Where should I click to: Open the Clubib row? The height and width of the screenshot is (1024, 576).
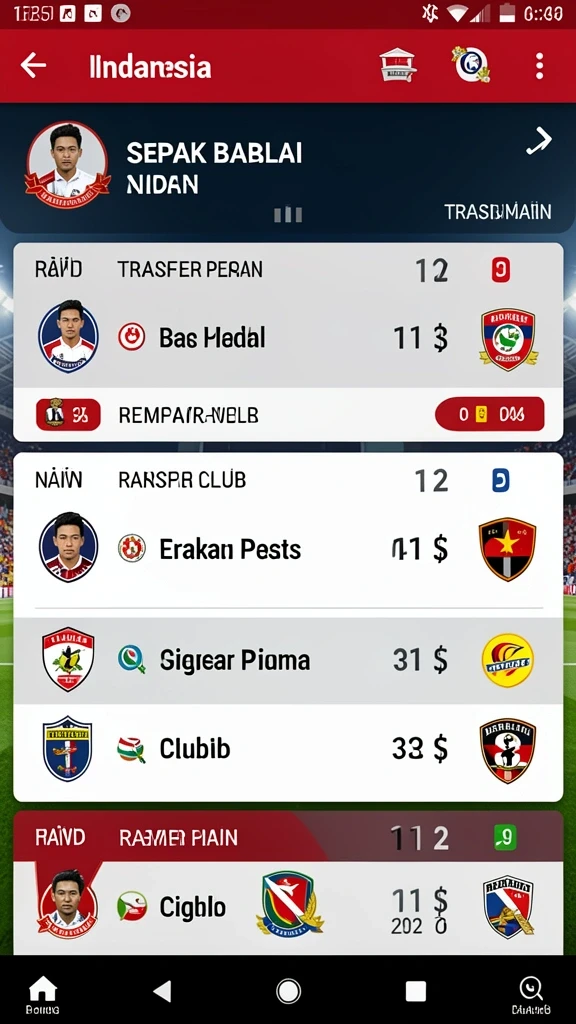pyautogui.click(x=288, y=748)
